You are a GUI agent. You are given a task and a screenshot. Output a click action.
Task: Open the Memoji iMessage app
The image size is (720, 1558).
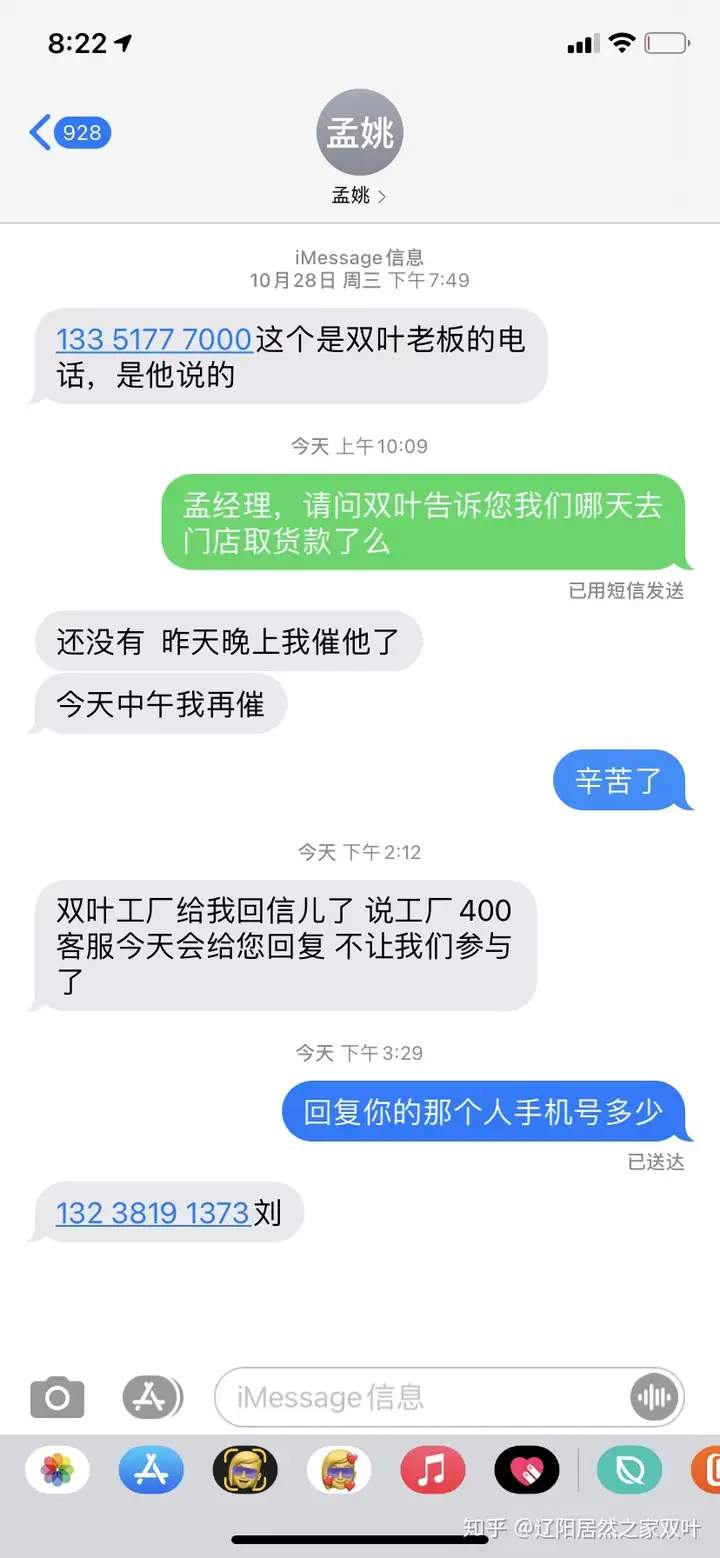point(245,1470)
